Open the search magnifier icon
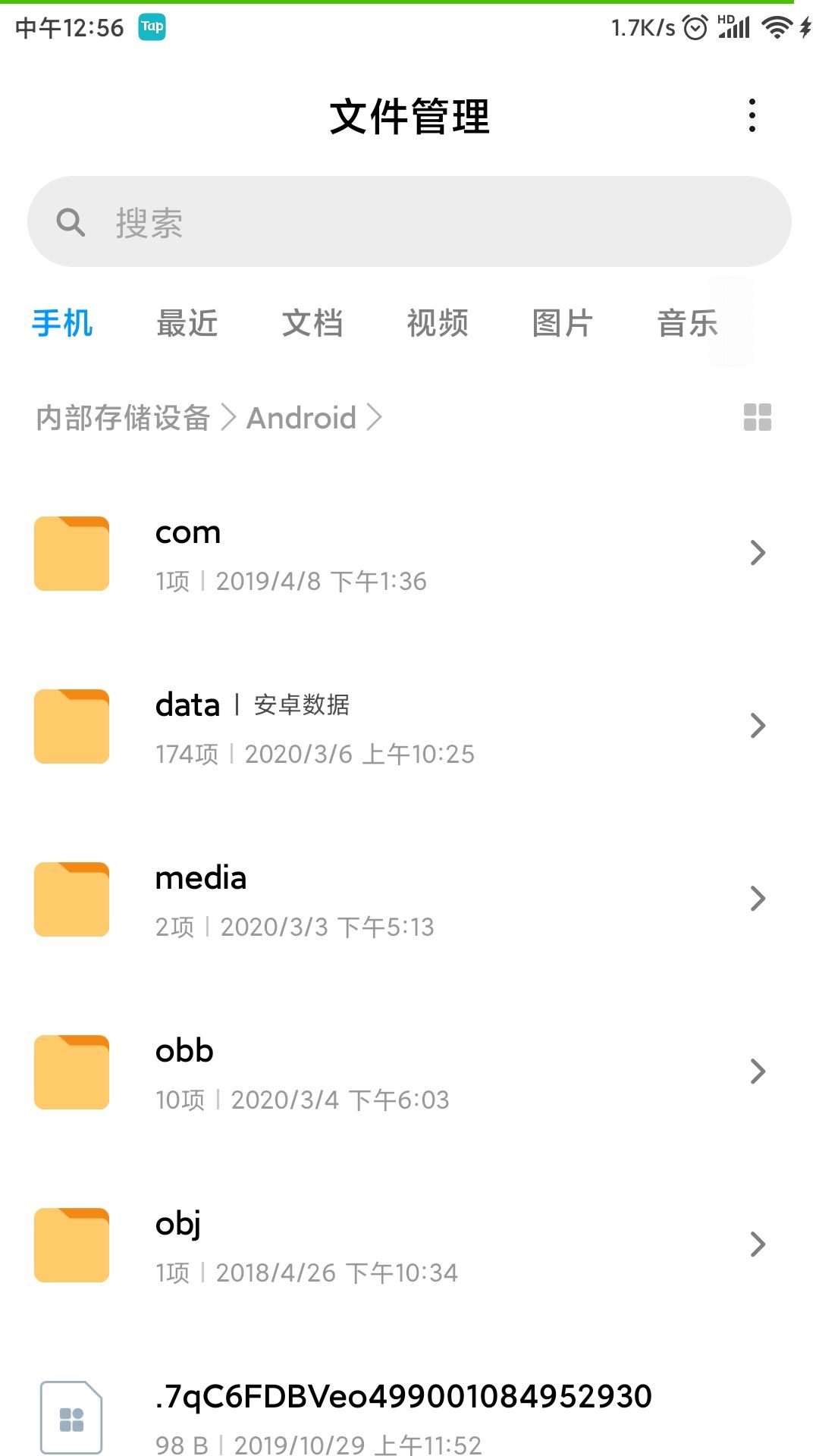Viewport: 819px width, 1456px height. click(70, 221)
